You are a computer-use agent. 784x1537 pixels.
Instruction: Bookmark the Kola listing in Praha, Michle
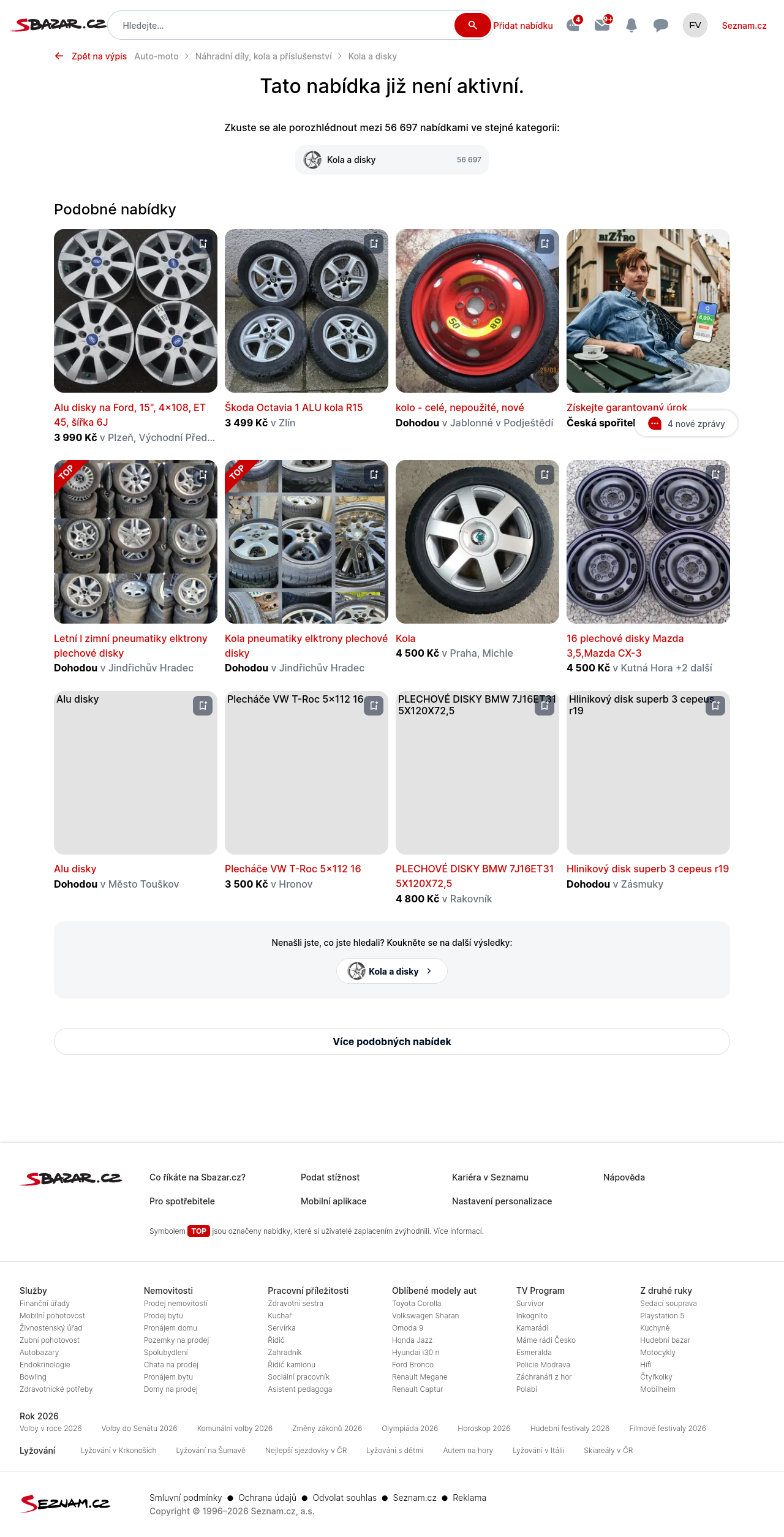coord(545,475)
